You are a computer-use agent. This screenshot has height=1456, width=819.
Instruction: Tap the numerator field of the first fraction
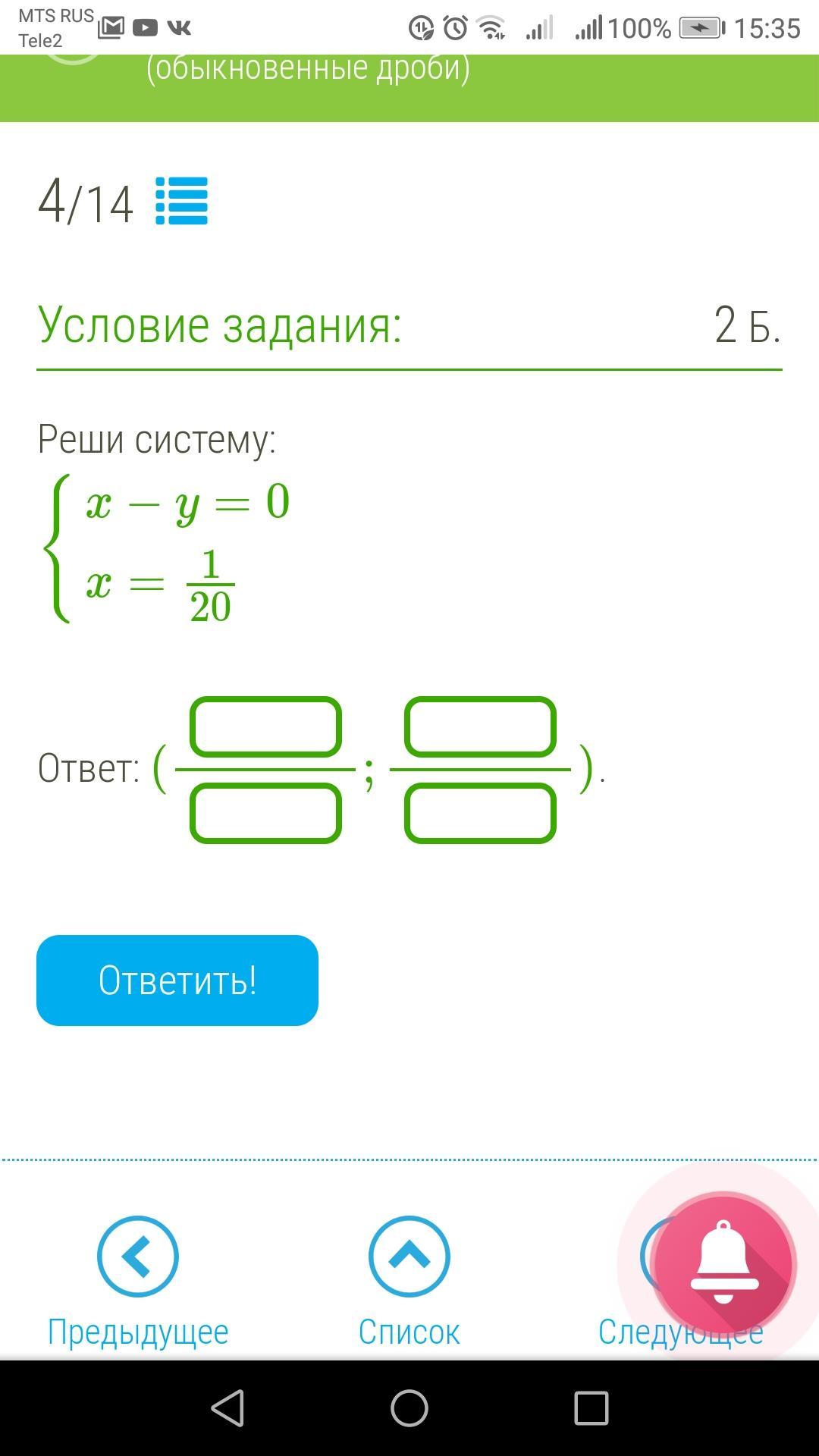(265, 727)
